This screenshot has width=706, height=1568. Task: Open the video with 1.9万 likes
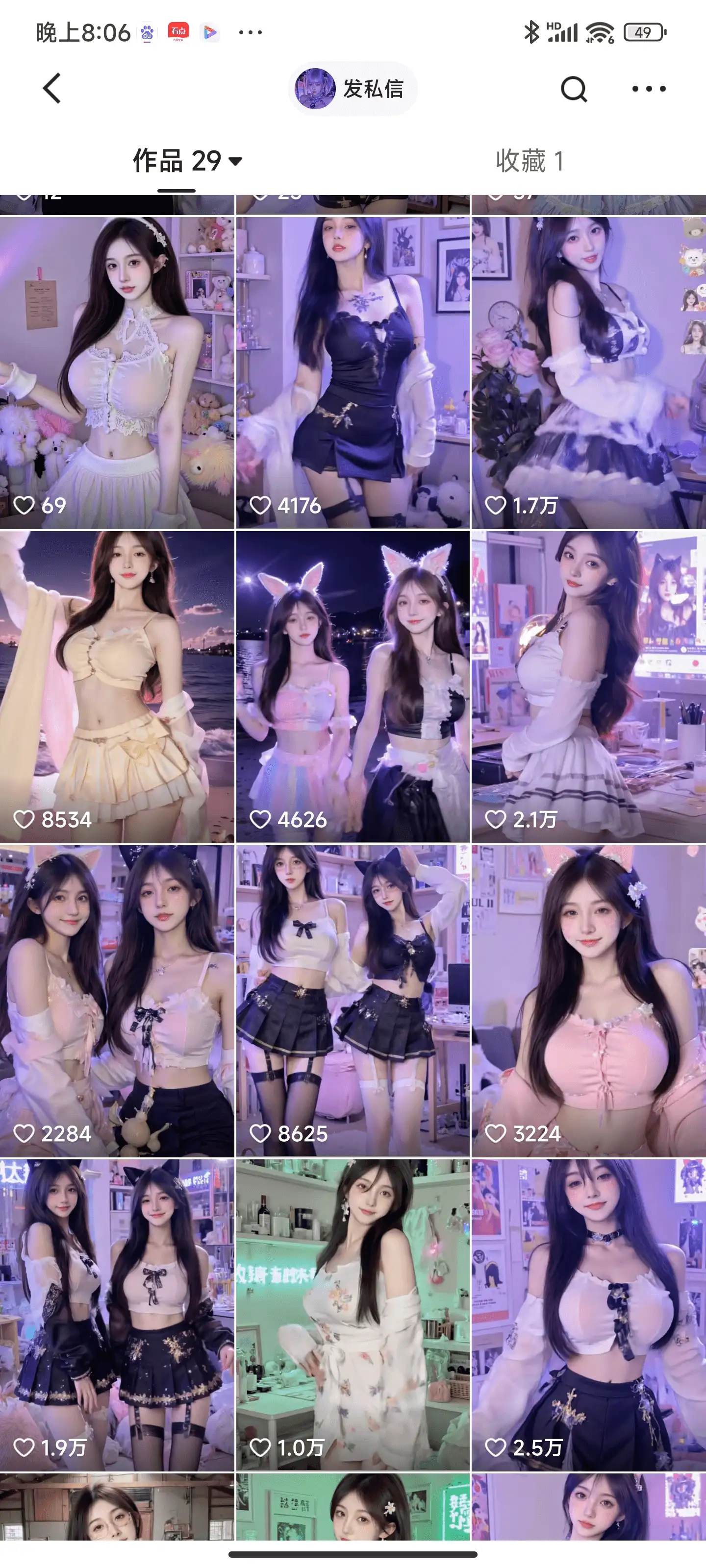pyautogui.click(x=117, y=1315)
